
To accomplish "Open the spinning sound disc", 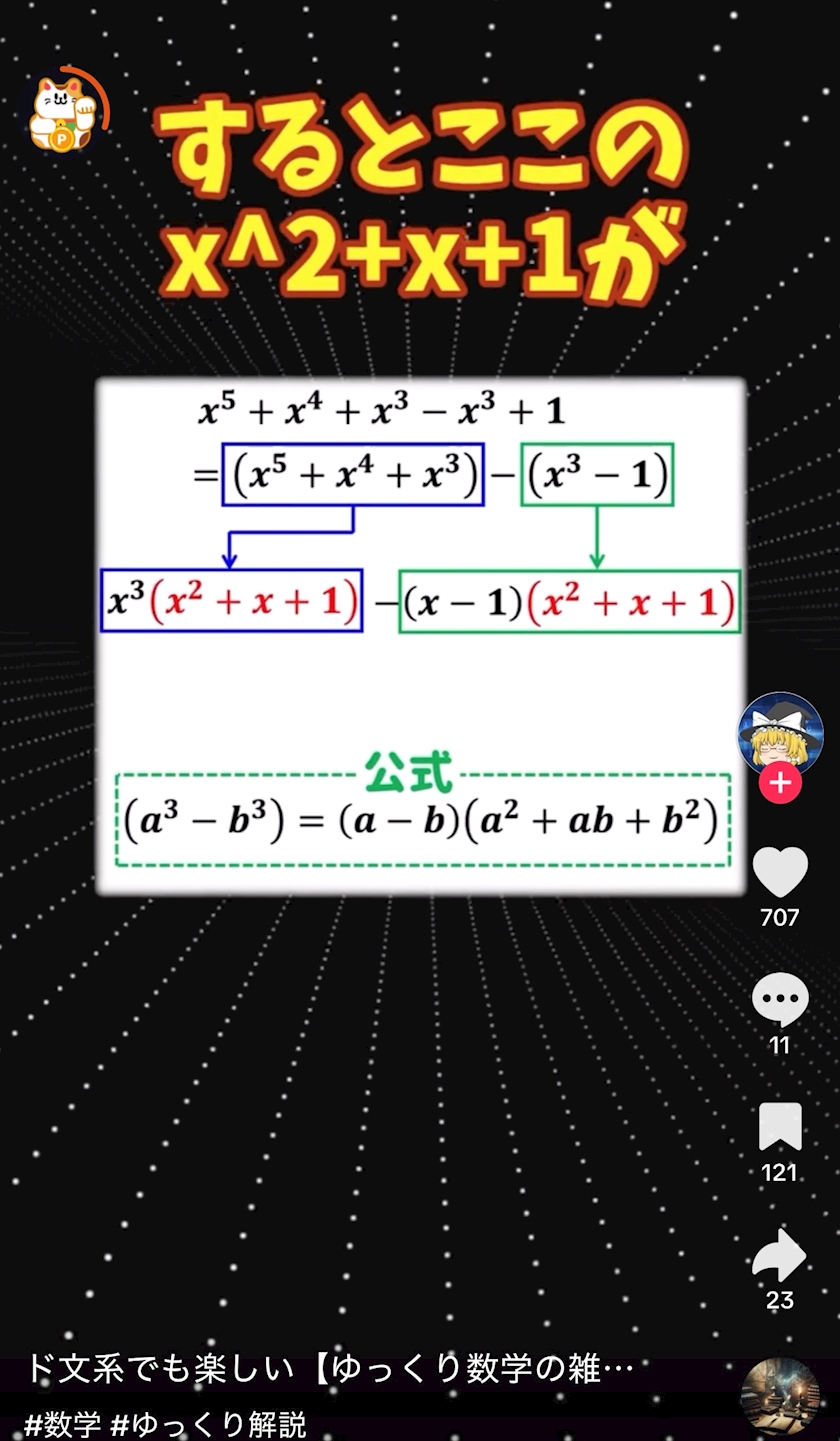I will click(781, 1398).
